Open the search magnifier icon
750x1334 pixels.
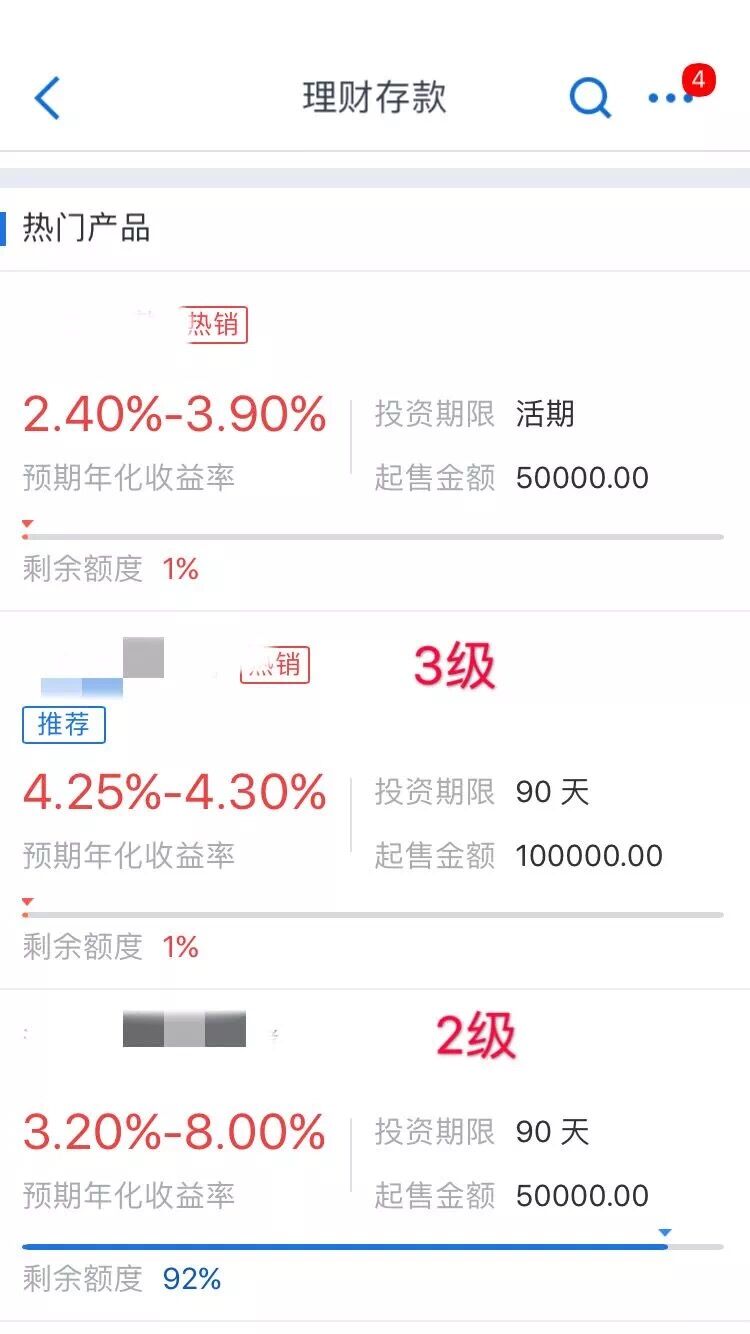click(x=590, y=98)
